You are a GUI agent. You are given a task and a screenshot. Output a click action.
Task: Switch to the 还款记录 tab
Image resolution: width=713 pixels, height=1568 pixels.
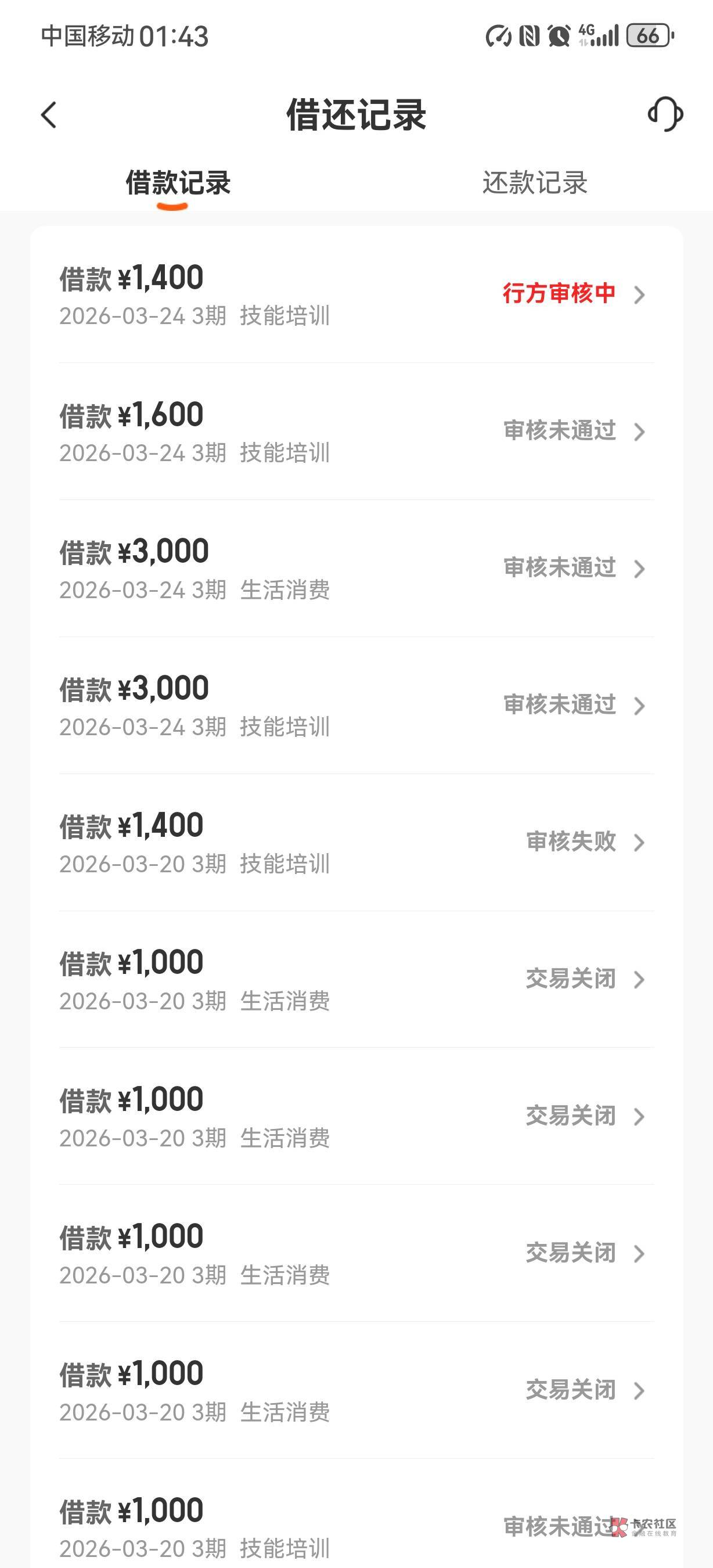[534, 182]
